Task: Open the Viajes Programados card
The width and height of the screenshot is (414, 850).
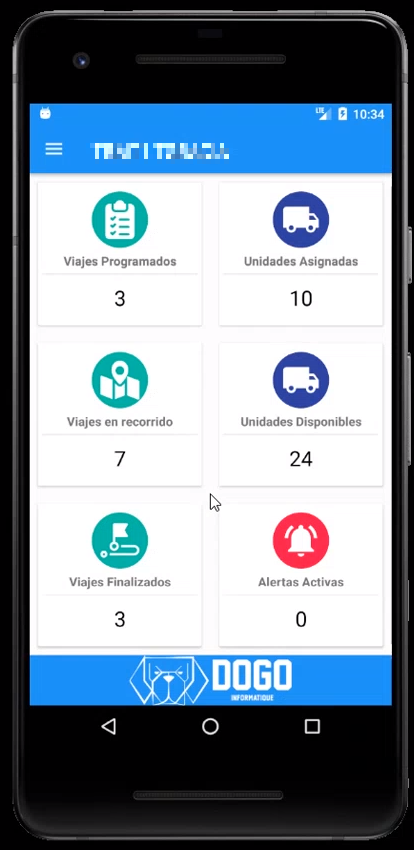Action: (120, 254)
